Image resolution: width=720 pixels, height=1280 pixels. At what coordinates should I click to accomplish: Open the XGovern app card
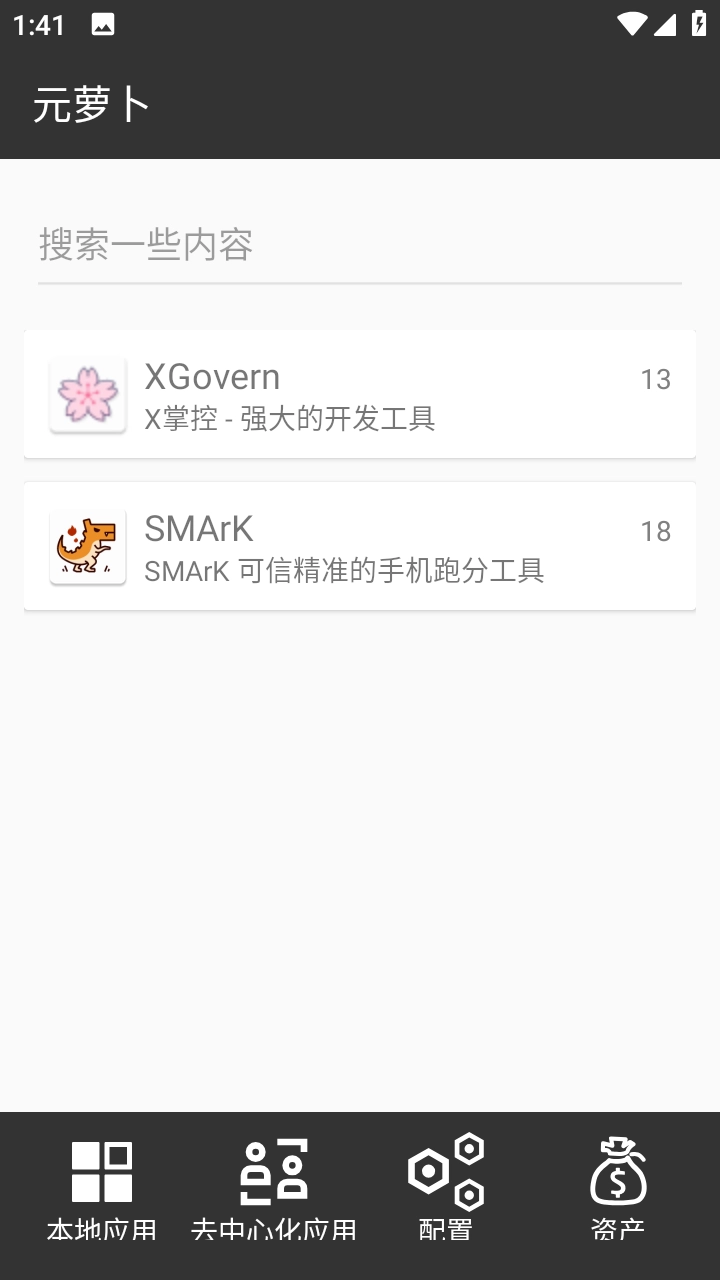(360, 393)
